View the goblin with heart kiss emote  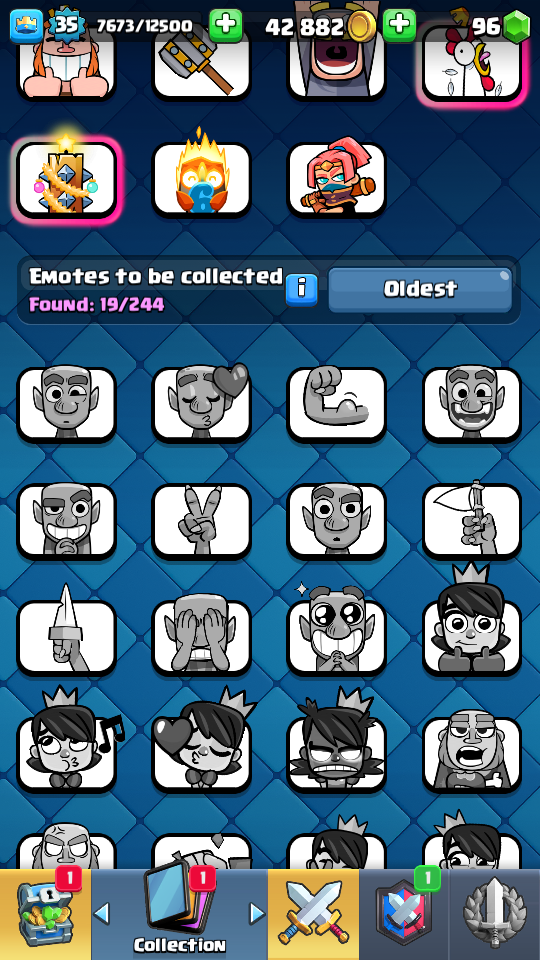201,404
